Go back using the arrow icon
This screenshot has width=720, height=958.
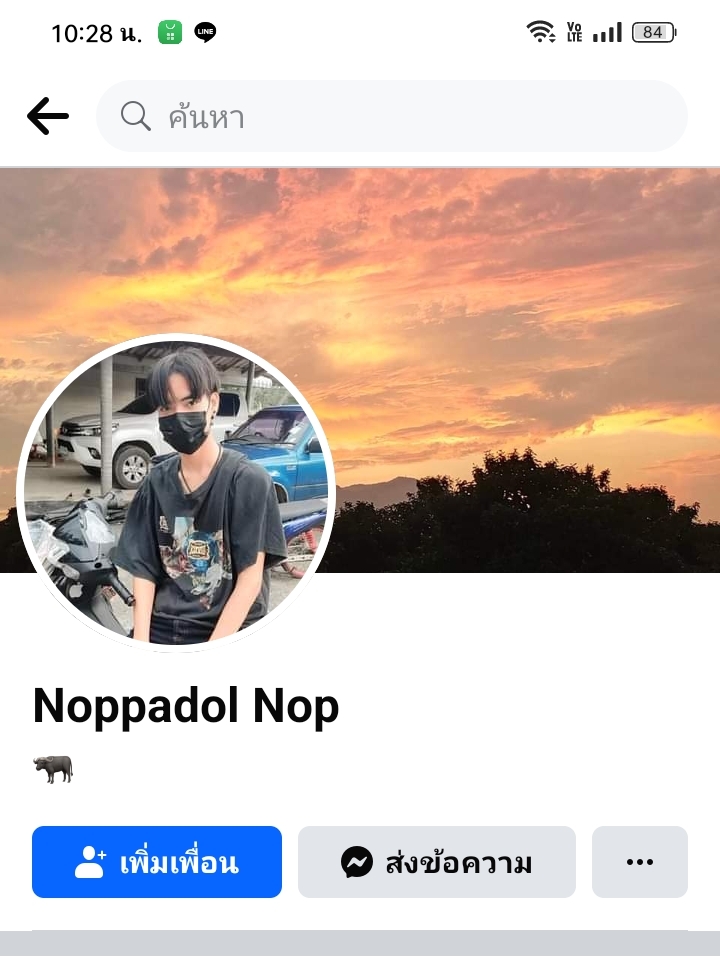coord(47,117)
